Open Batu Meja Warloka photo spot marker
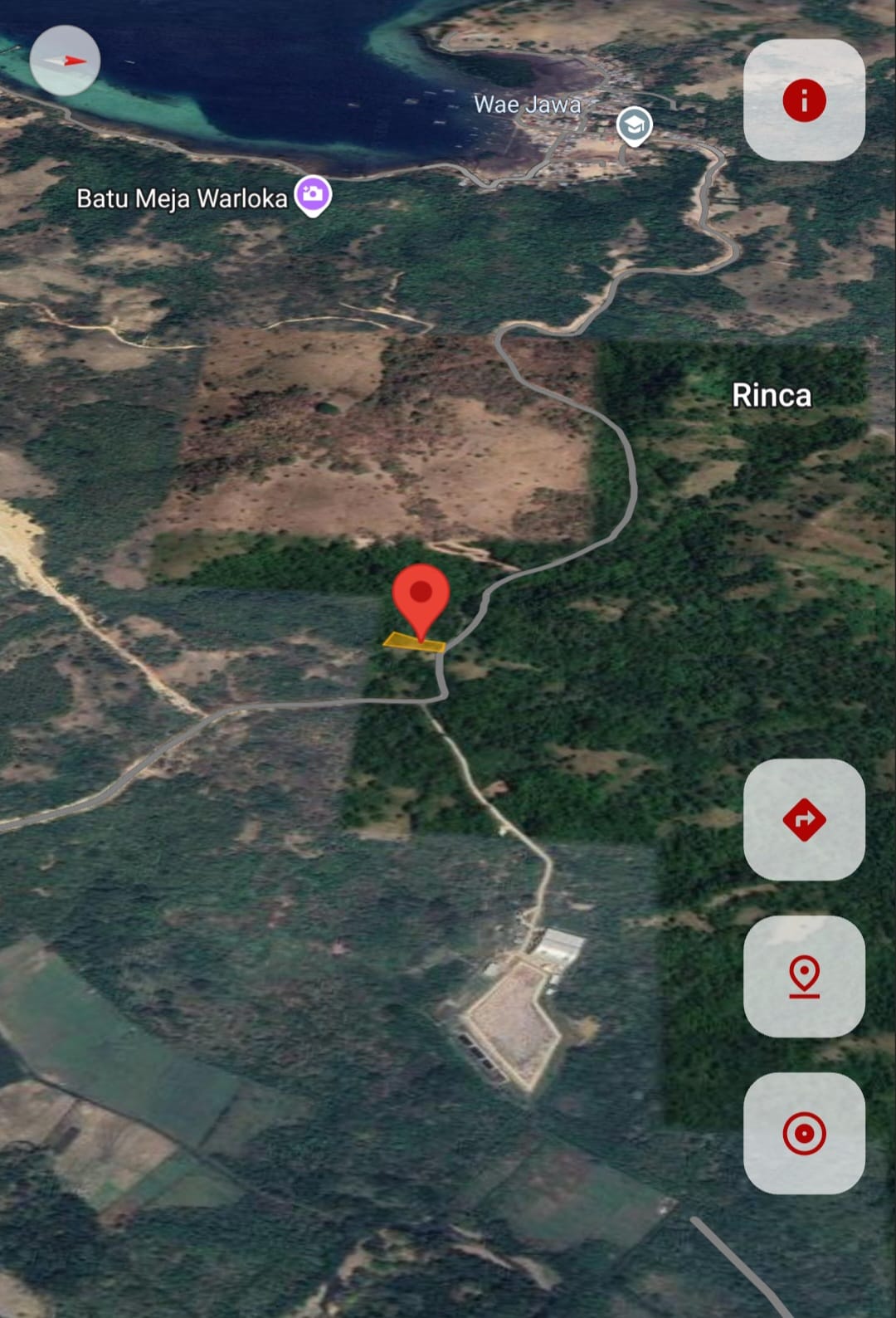896x1318 pixels. pos(313,196)
